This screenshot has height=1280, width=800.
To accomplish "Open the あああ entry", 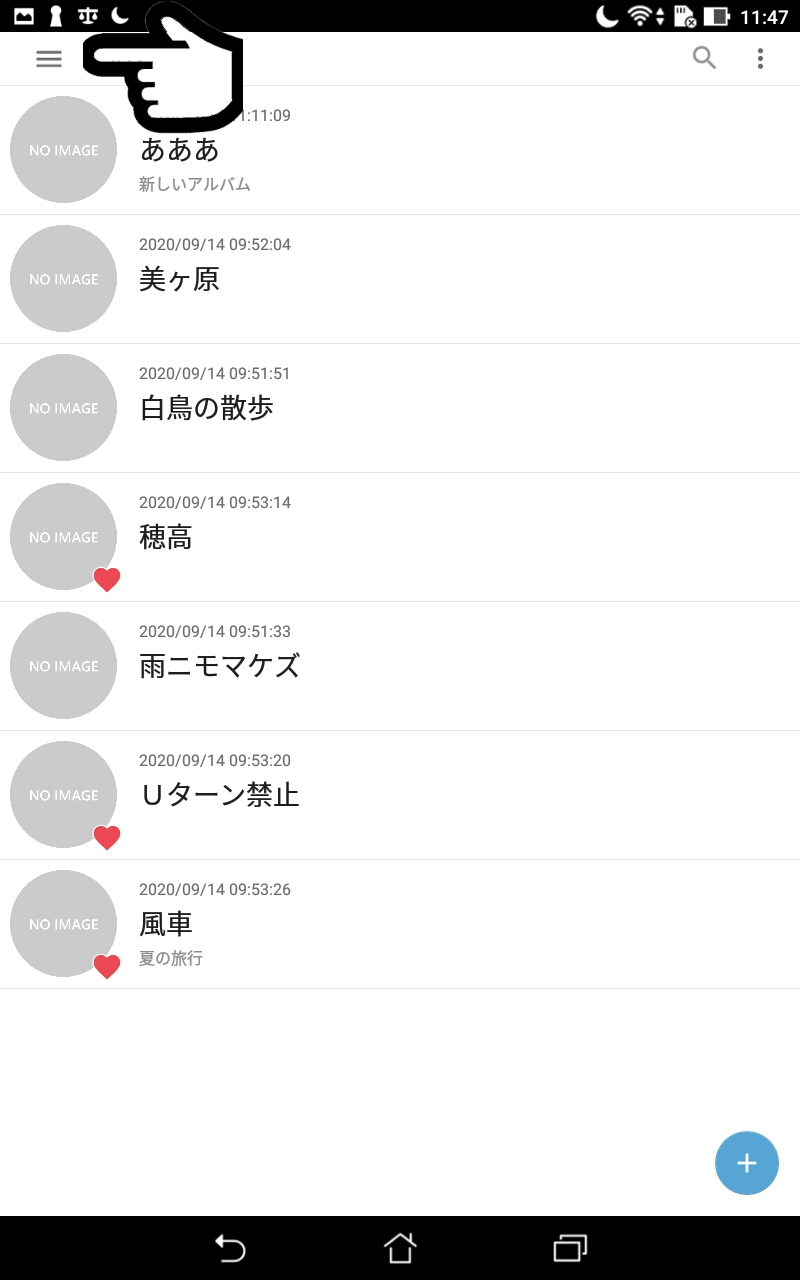I will coord(400,150).
